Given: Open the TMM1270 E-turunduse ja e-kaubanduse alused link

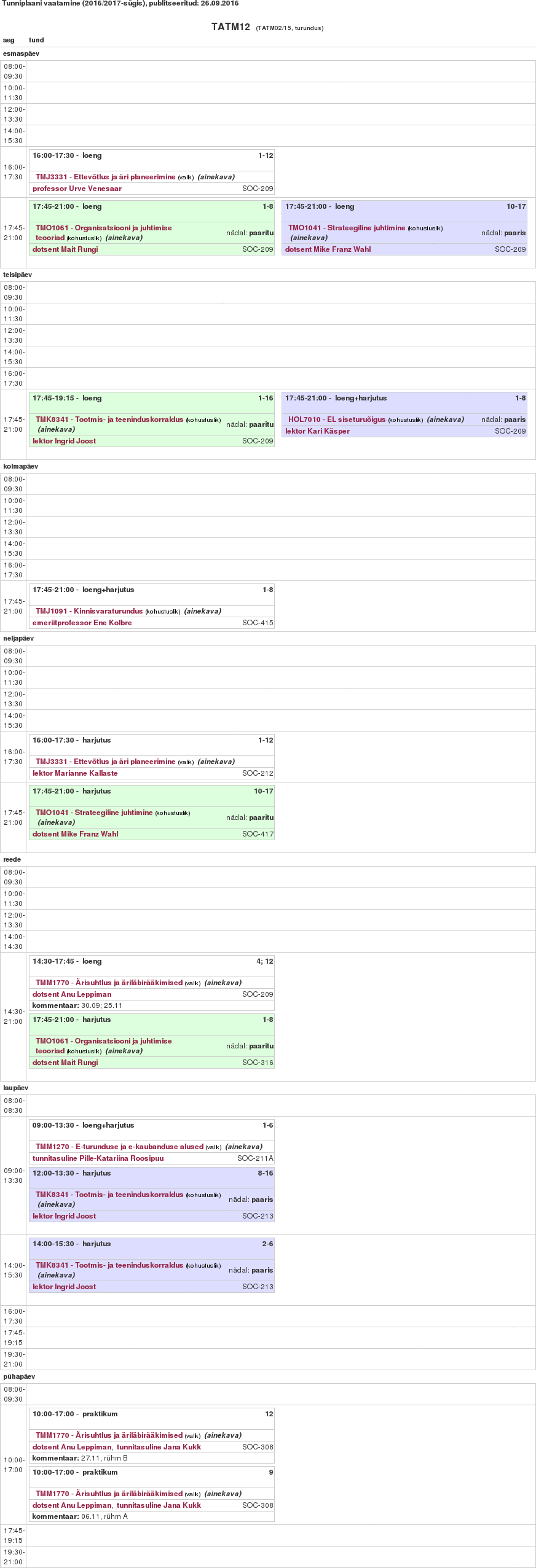Looking at the screenshot, I should coord(119,1147).
